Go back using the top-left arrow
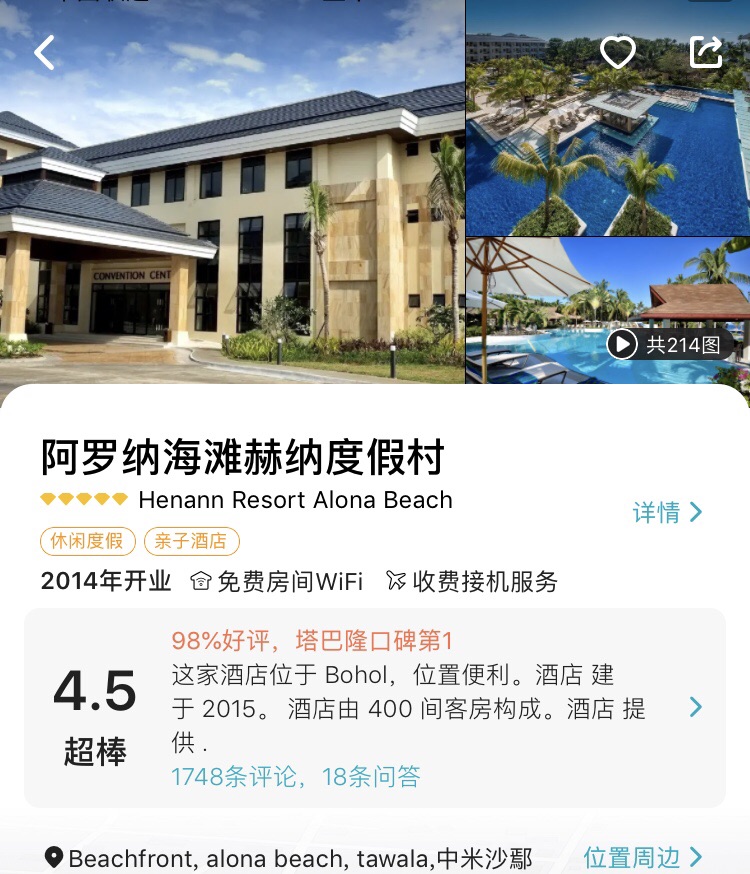750x874 pixels. point(45,52)
